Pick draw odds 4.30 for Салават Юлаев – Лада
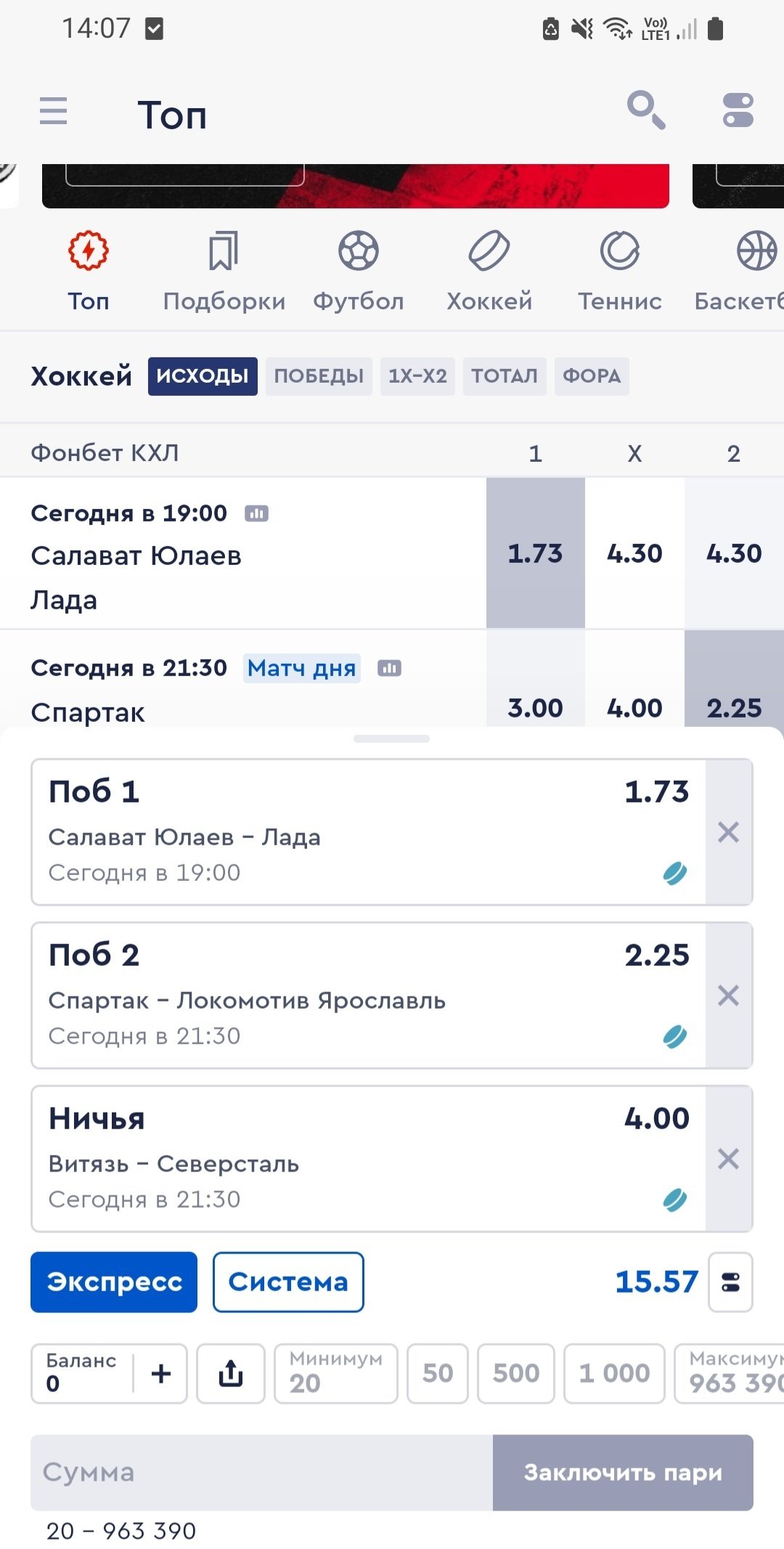Screen dimensions: 784x1549 click(x=634, y=553)
